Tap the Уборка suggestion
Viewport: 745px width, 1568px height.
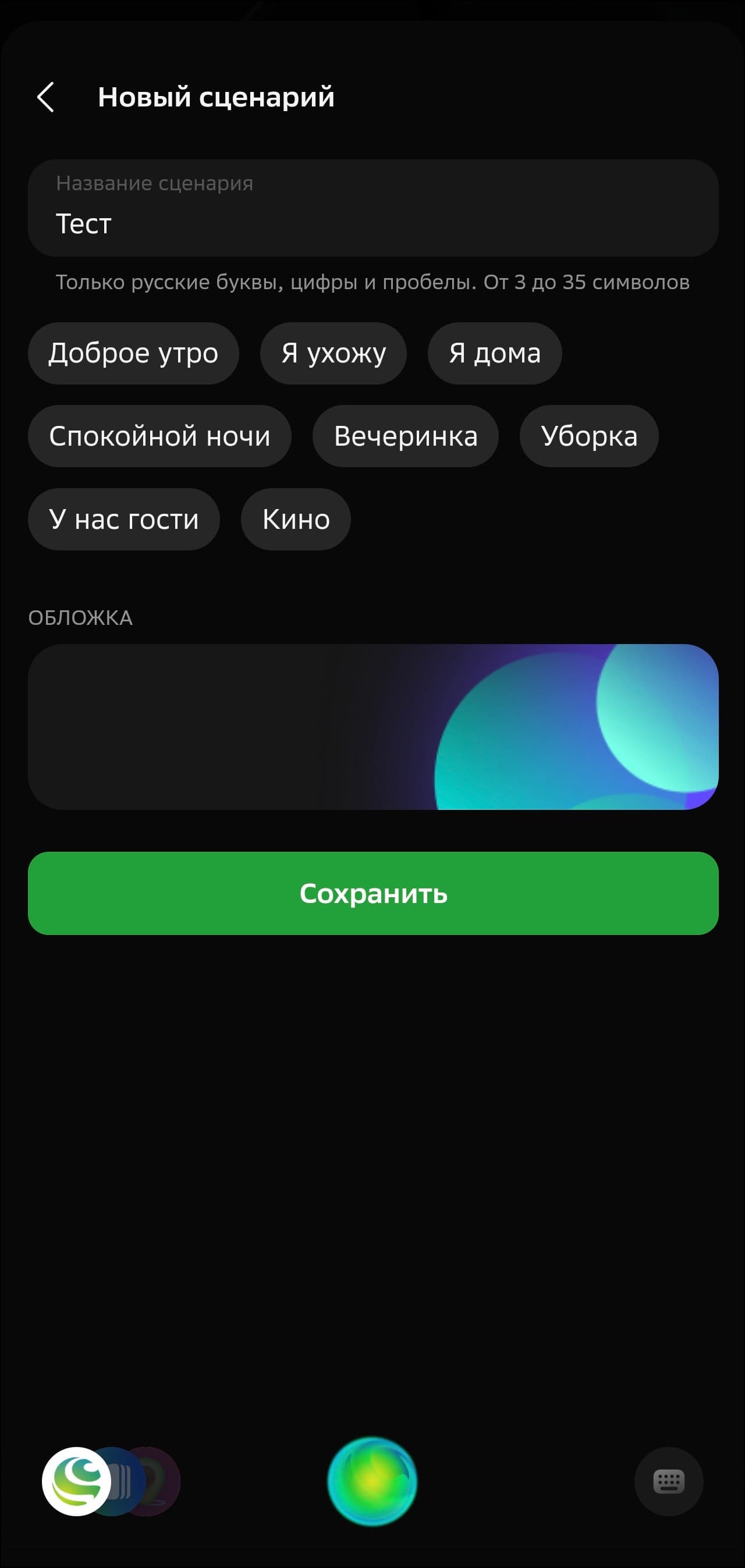[x=588, y=436]
